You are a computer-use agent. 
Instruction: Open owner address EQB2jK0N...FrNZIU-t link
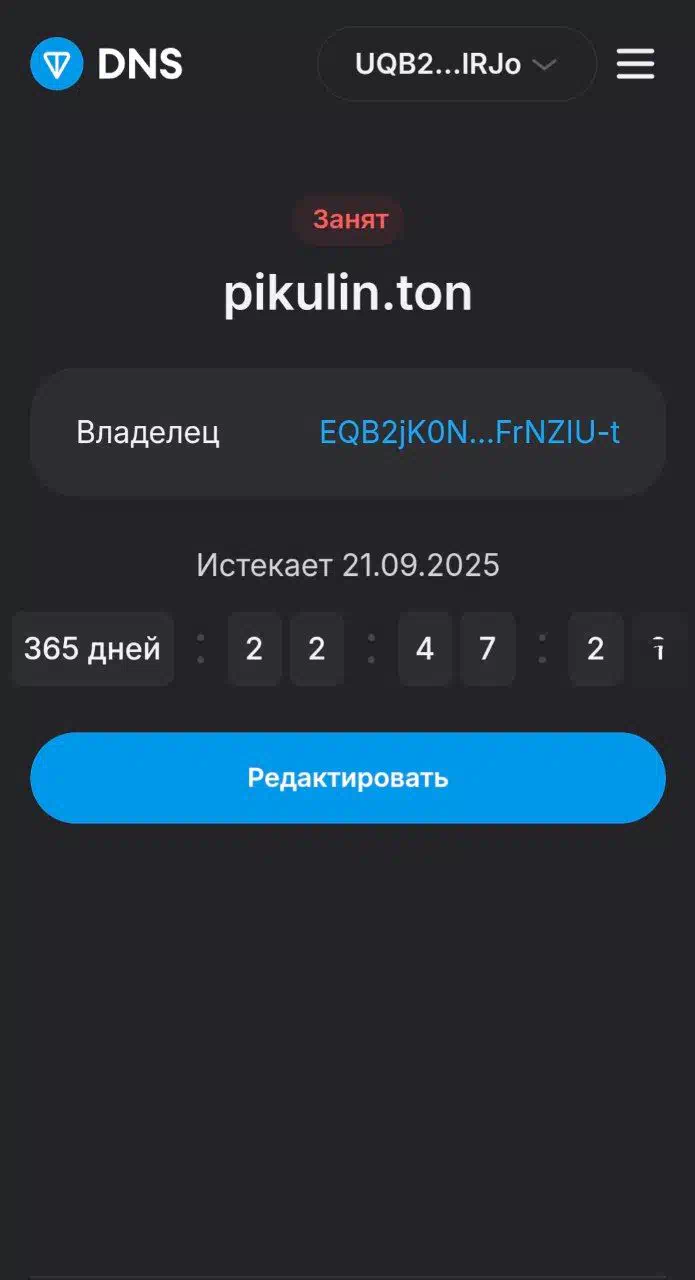469,432
